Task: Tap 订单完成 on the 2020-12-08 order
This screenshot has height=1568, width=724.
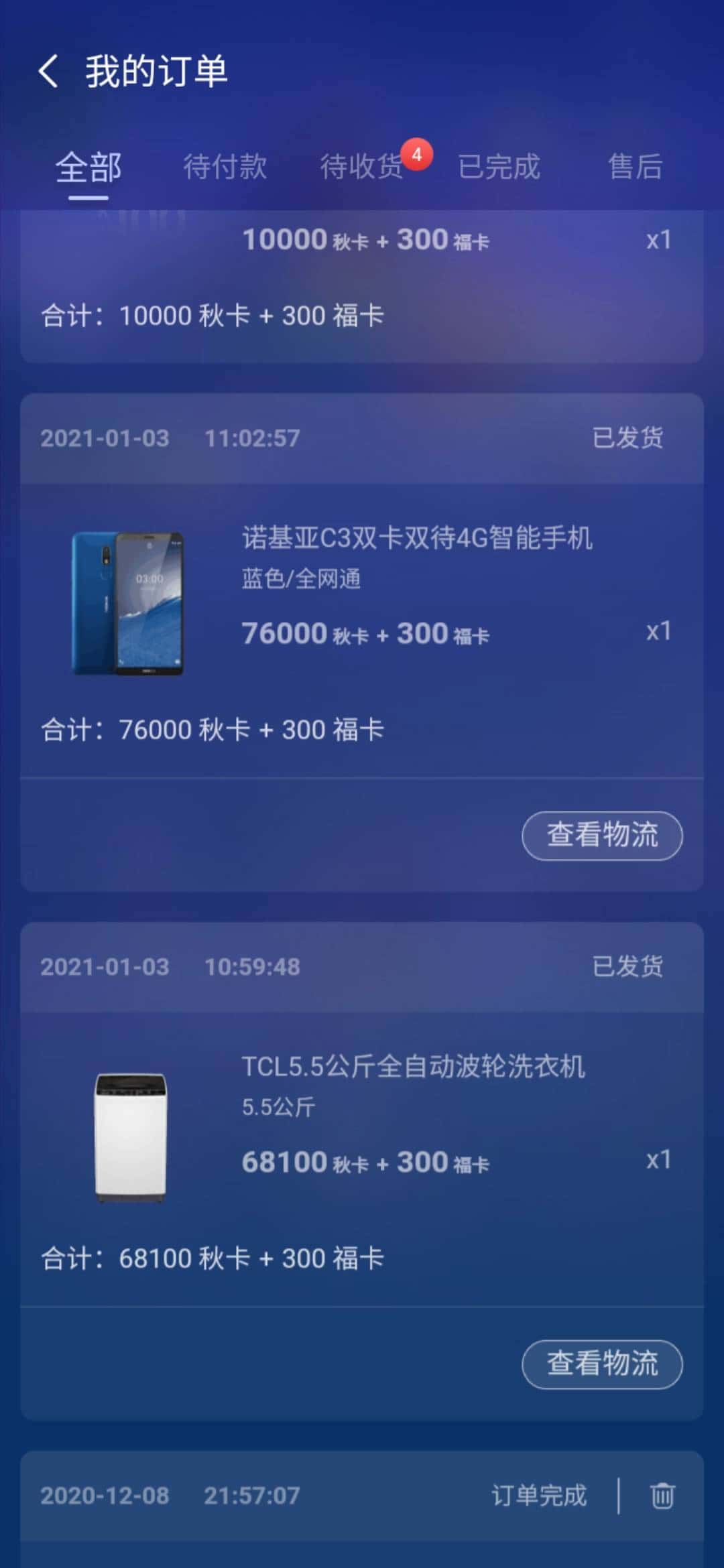Action: 540,1496
